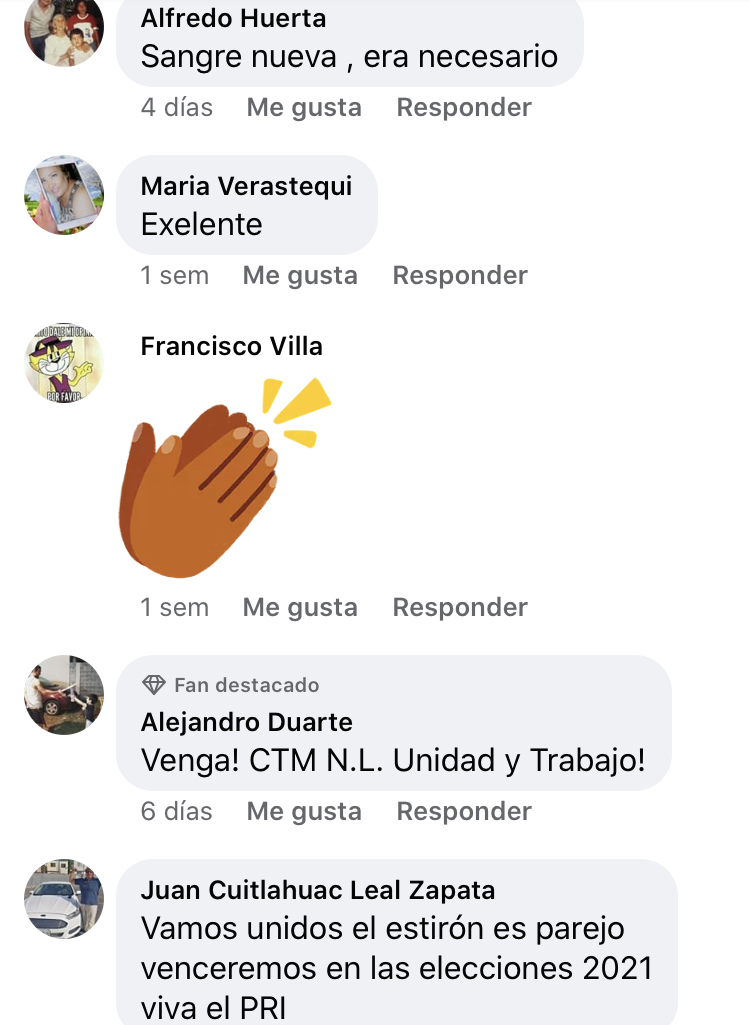Open Francisco Villa's cartoon cat avatar
Image resolution: width=750 pixels, height=1025 pixels.
click(x=64, y=363)
